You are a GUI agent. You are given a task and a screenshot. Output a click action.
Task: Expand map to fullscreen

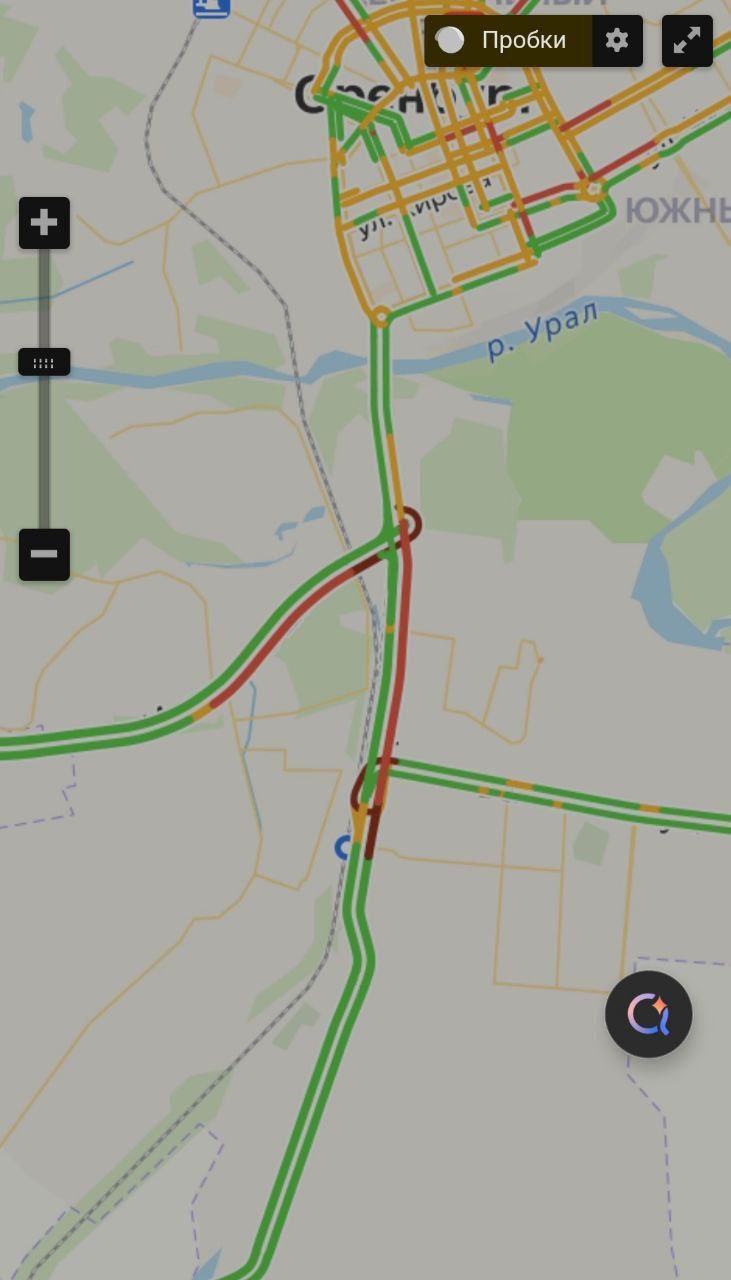tap(687, 41)
